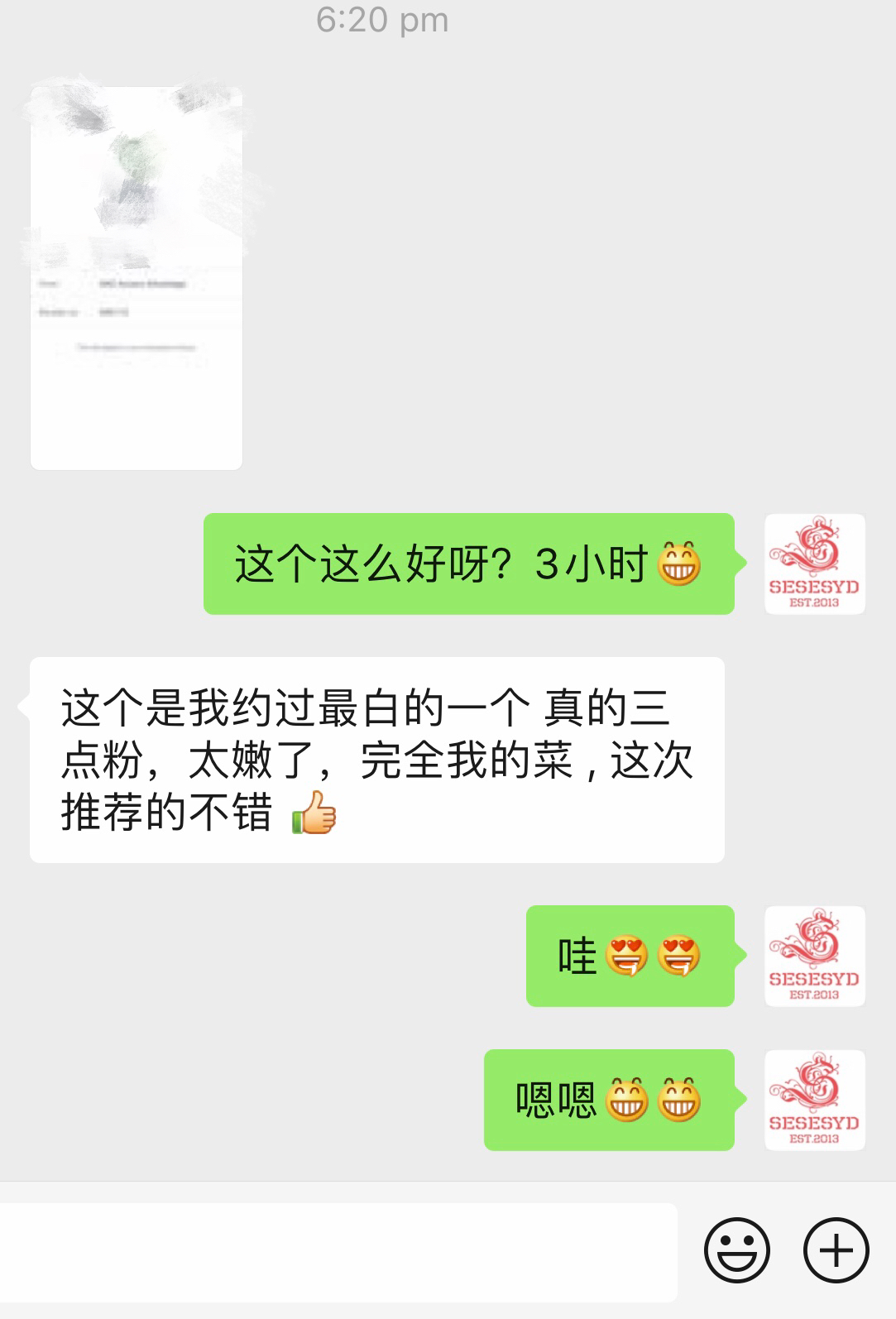The width and height of the screenshot is (896, 1319).
Task: Tap the avatar next to the 3小时 message
Action: pyautogui.click(x=814, y=564)
